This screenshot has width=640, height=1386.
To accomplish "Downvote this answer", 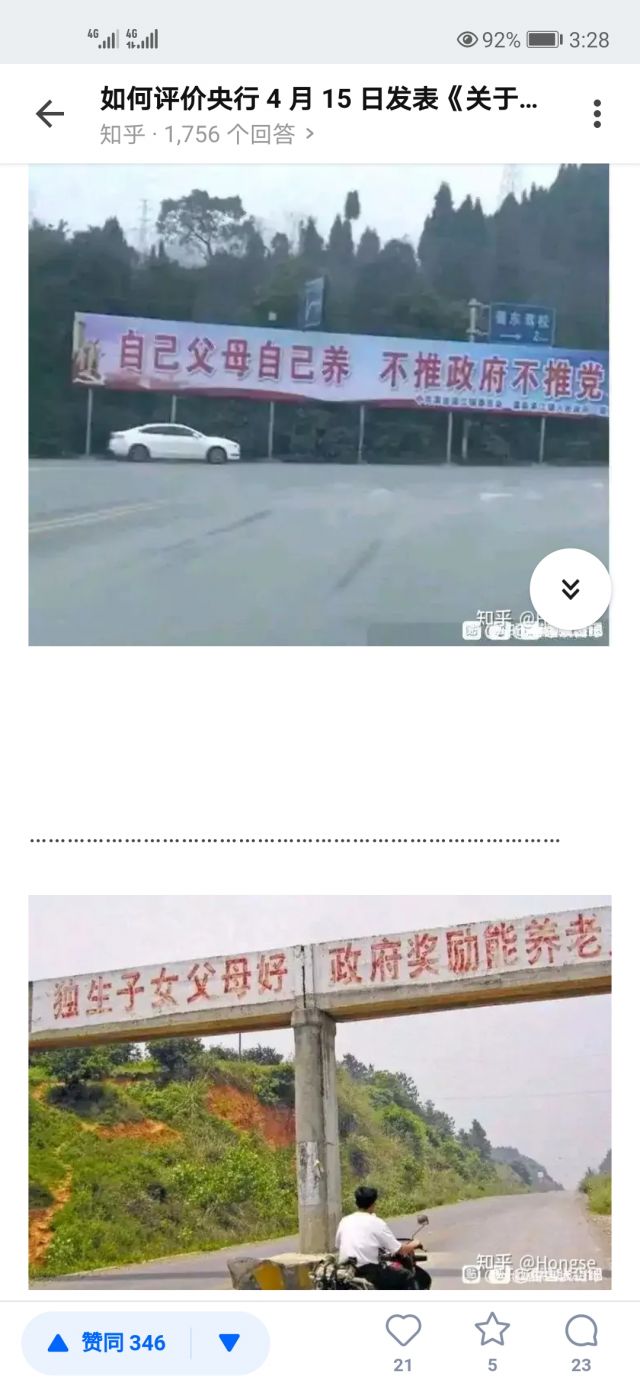I will point(230,1342).
